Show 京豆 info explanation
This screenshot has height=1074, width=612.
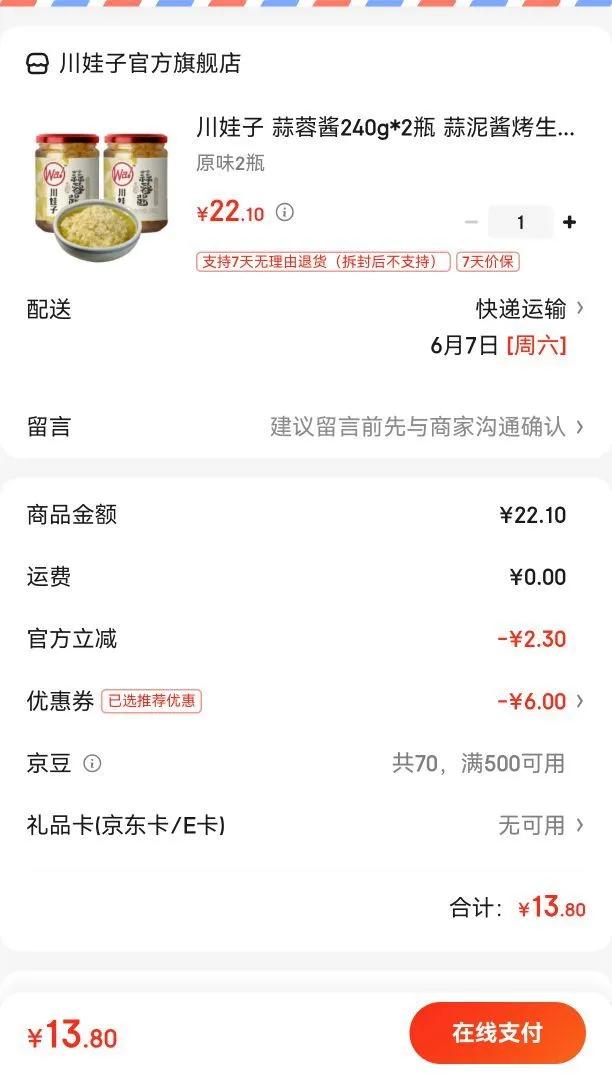pos(92,764)
